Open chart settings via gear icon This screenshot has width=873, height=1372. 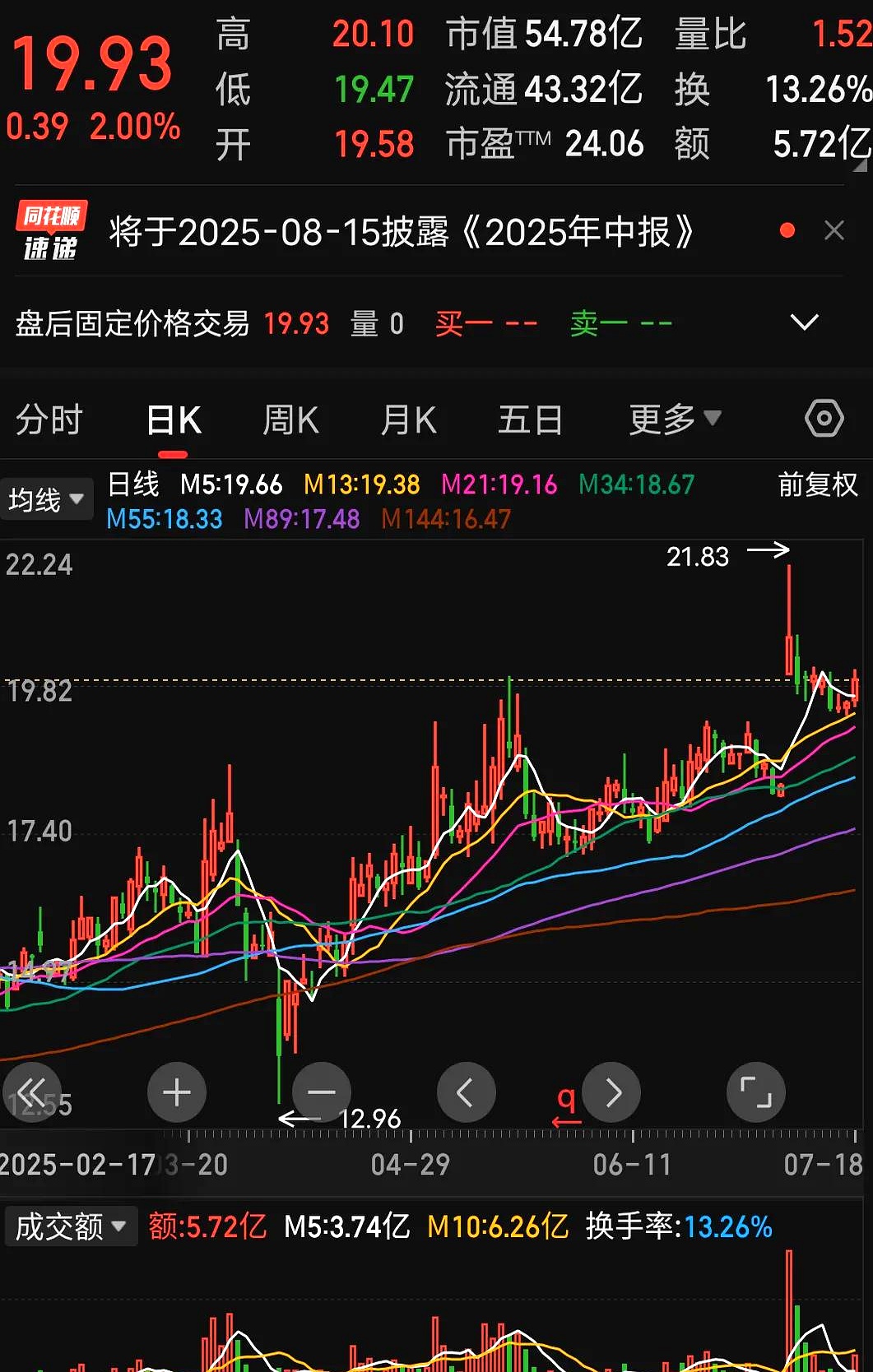(x=824, y=419)
